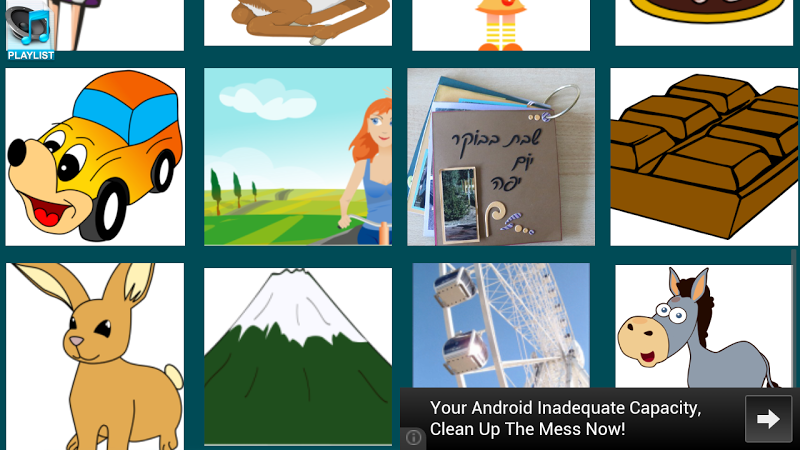
Task: Open the Playlist button
Action: 30,30
